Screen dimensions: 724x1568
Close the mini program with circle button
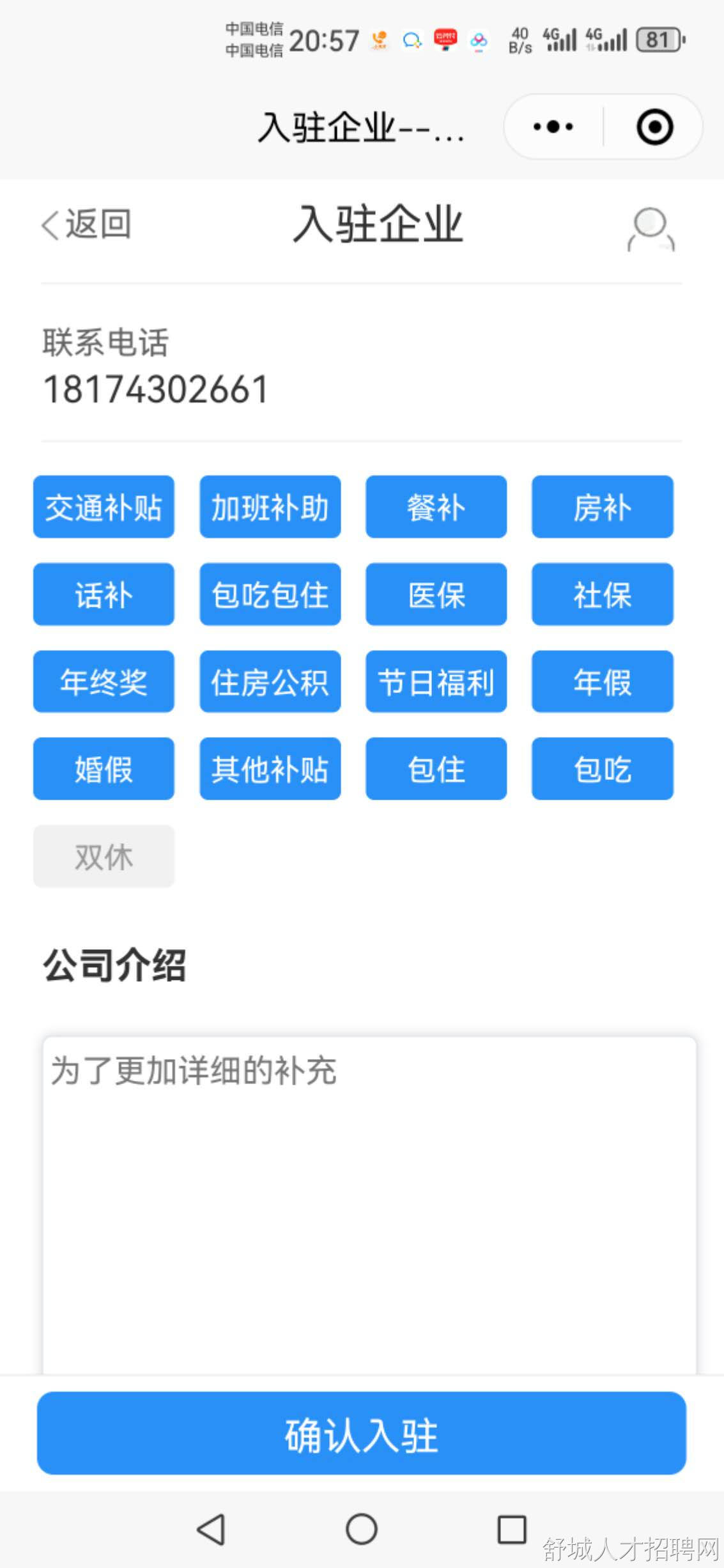click(x=654, y=127)
